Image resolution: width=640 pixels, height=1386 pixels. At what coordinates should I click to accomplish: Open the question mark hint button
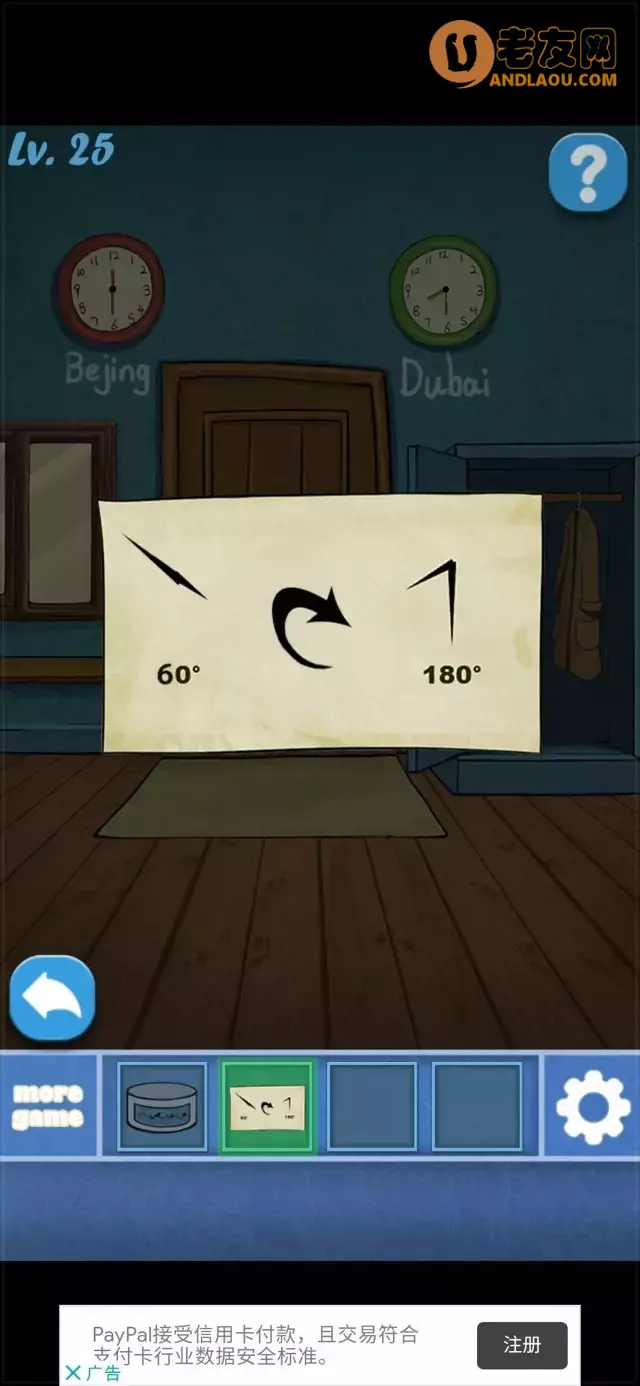coord(587,174)
